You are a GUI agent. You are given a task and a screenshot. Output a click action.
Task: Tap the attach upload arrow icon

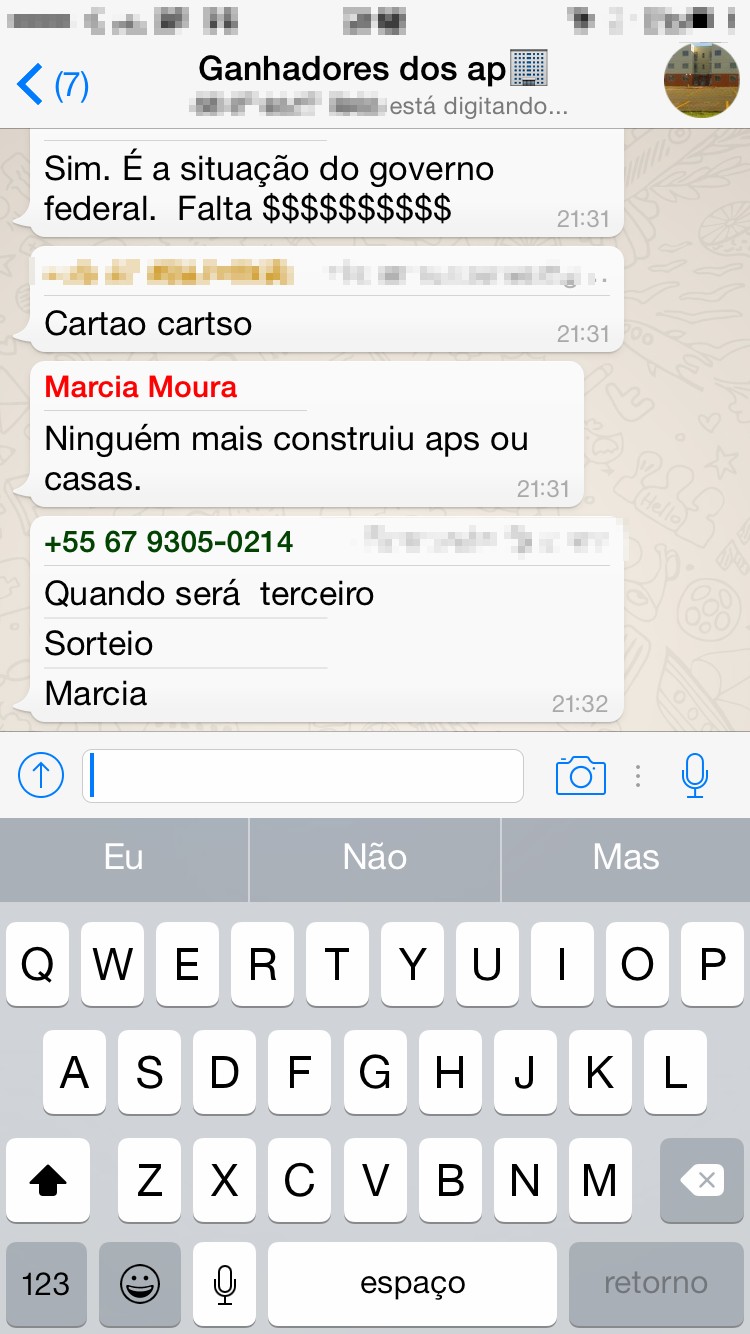(x=41, y=775)
